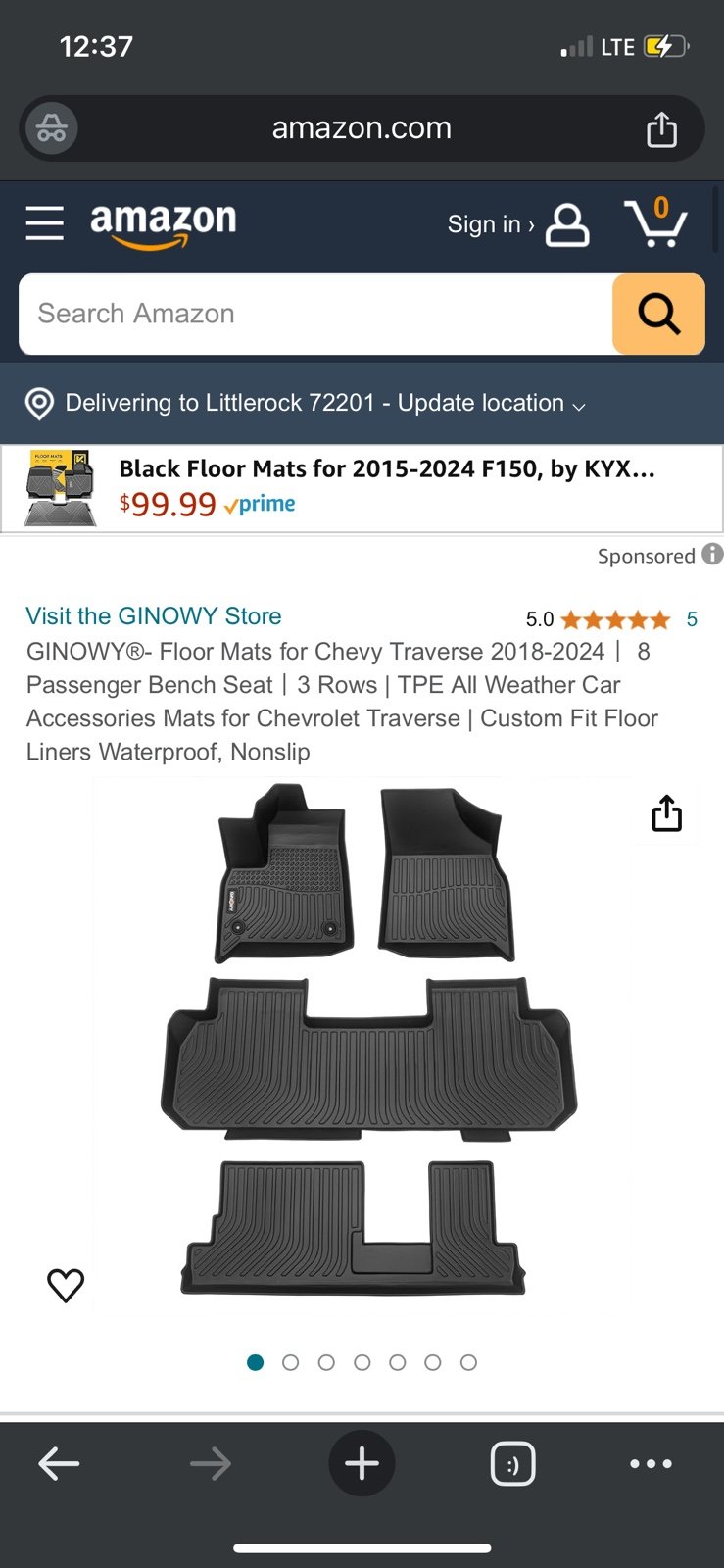Open the floor mats product image

[368, 1039]
